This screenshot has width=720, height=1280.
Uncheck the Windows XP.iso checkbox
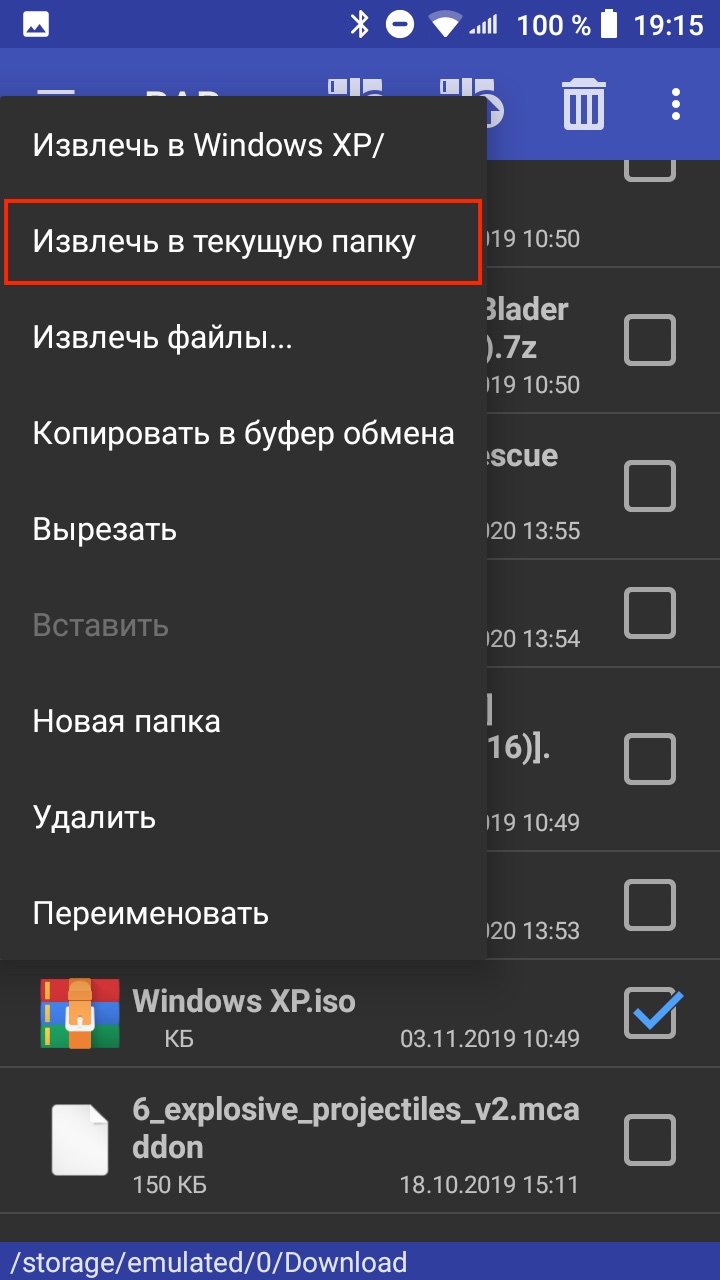(651, 1014)
